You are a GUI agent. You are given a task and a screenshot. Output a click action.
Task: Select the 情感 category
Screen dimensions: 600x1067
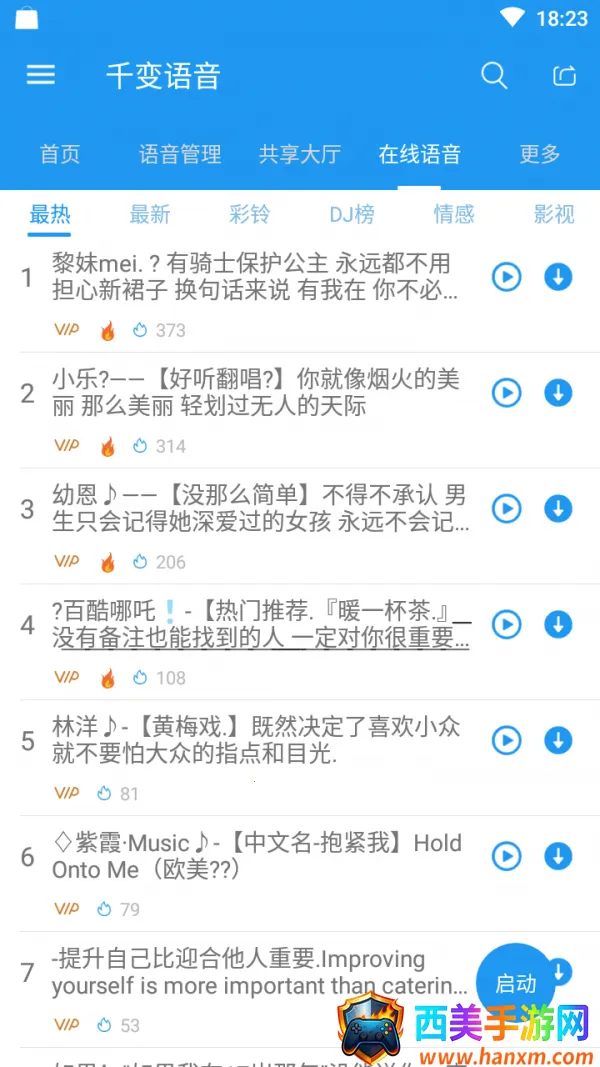454,214
